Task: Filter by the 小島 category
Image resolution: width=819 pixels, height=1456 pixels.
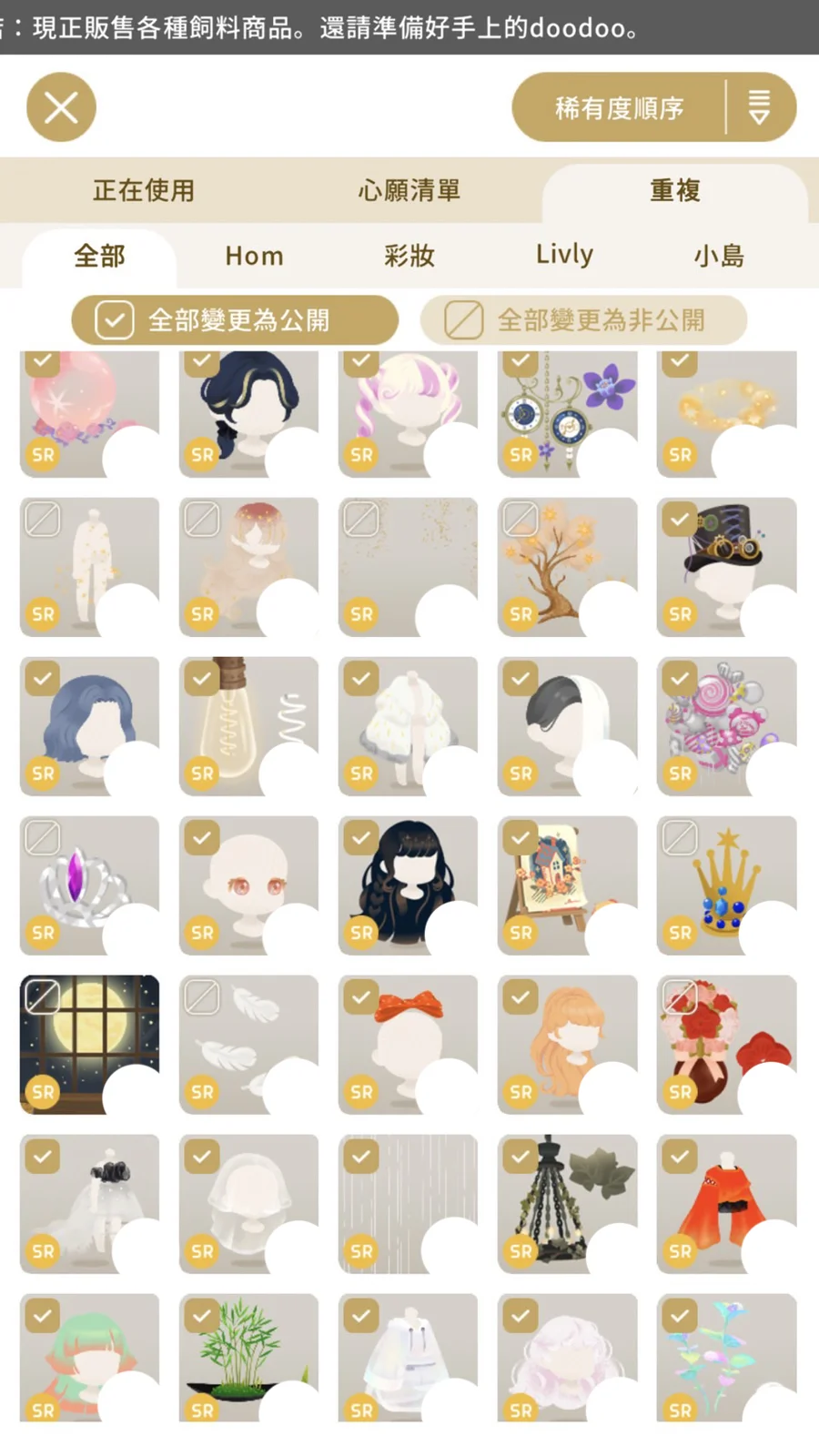Action: 719,256
